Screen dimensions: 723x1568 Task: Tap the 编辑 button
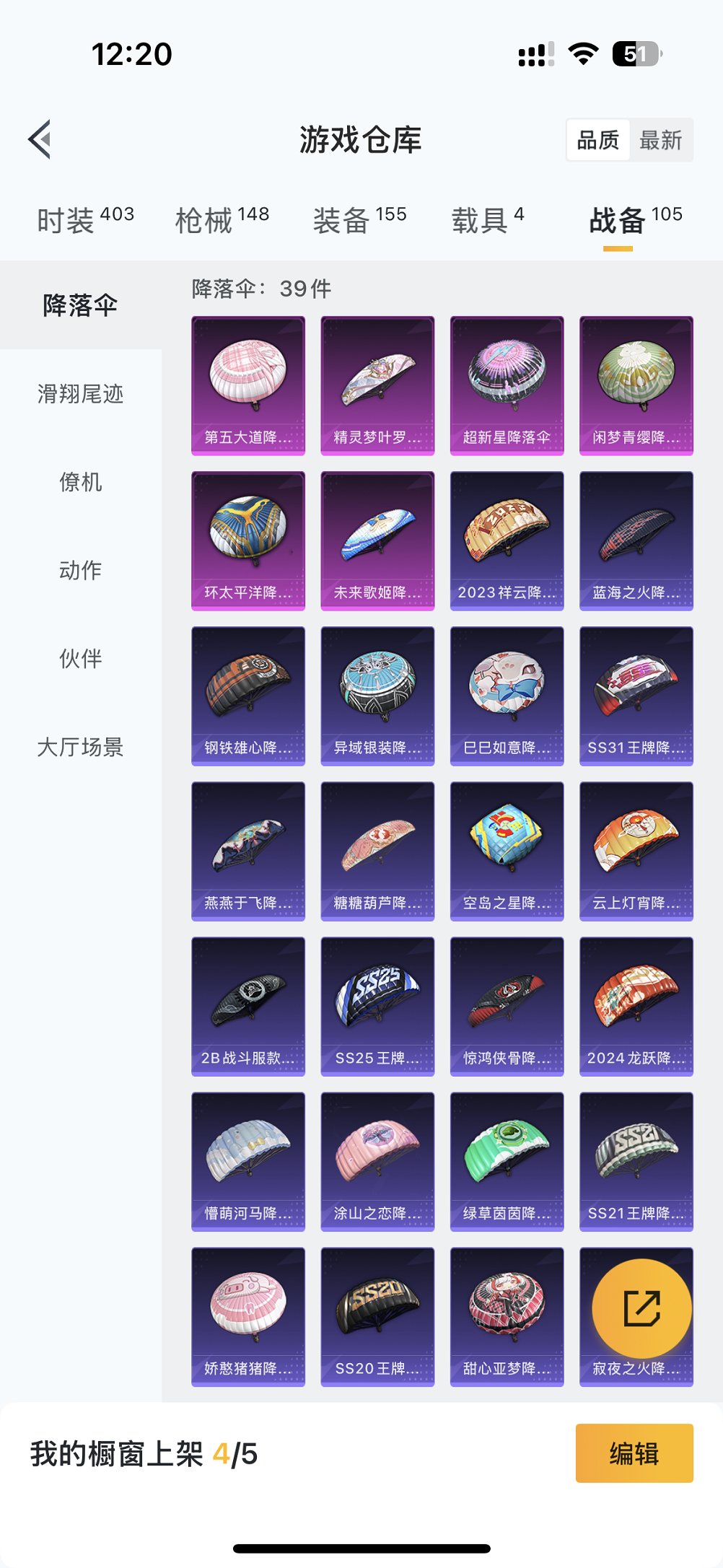click(634, 1455)
